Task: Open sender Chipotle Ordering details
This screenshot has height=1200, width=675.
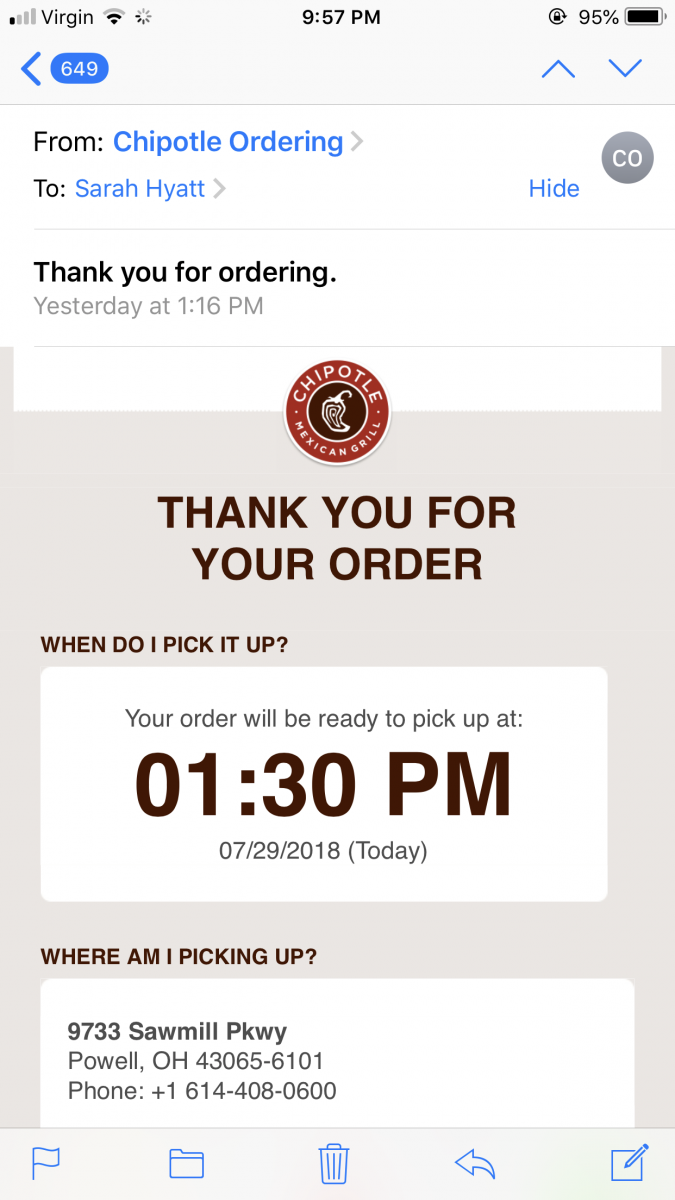Action: pos(228,142)
